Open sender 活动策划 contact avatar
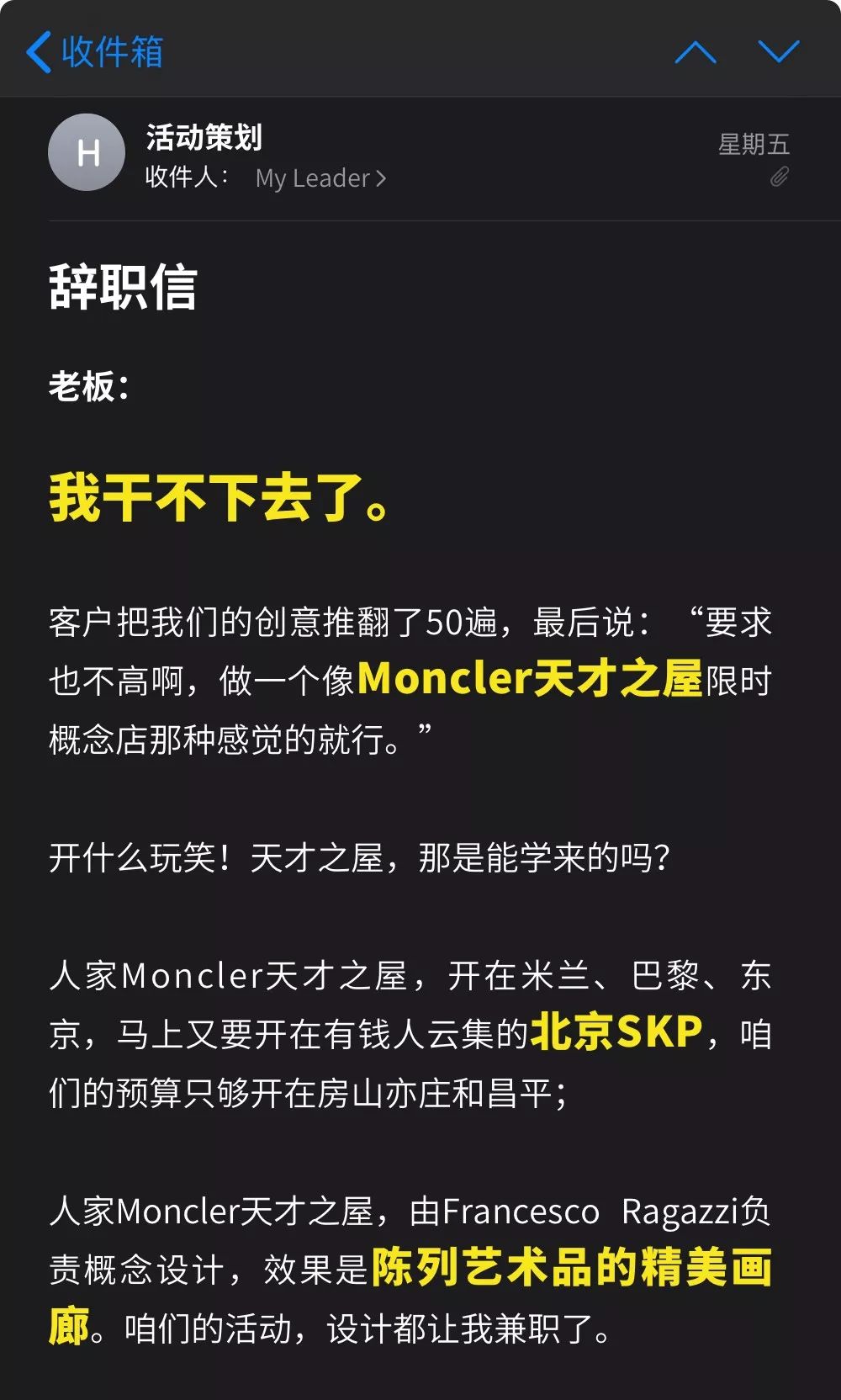 click(x=87, y=152)
